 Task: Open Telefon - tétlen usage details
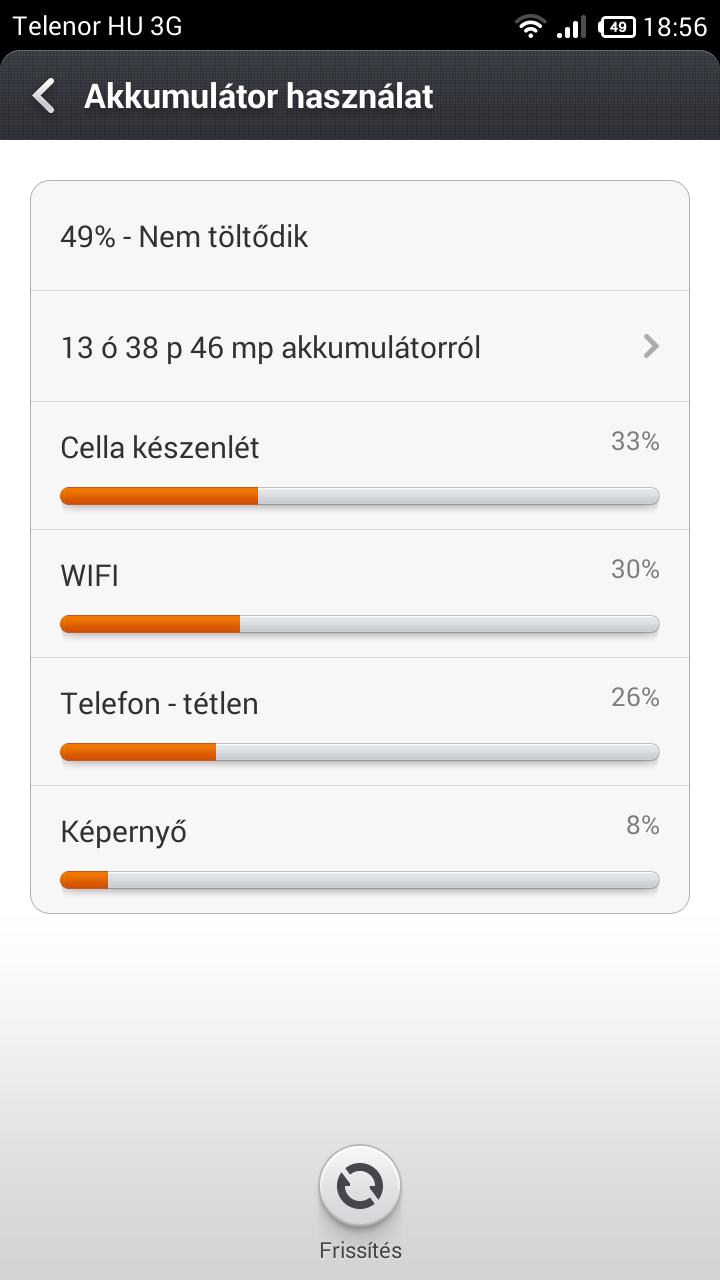pos(360,721)
